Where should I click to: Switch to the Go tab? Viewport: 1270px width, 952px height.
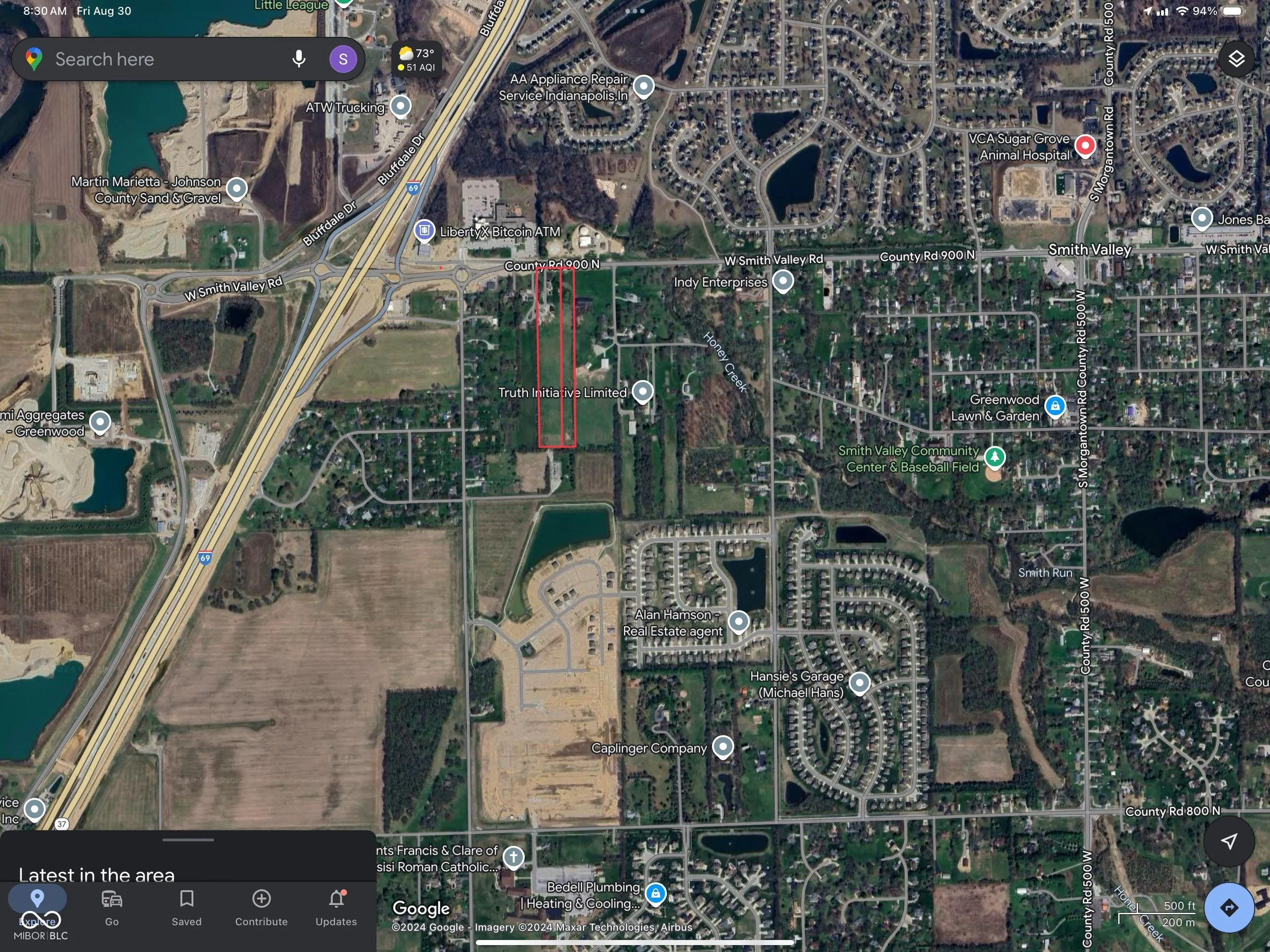[112, 908]
